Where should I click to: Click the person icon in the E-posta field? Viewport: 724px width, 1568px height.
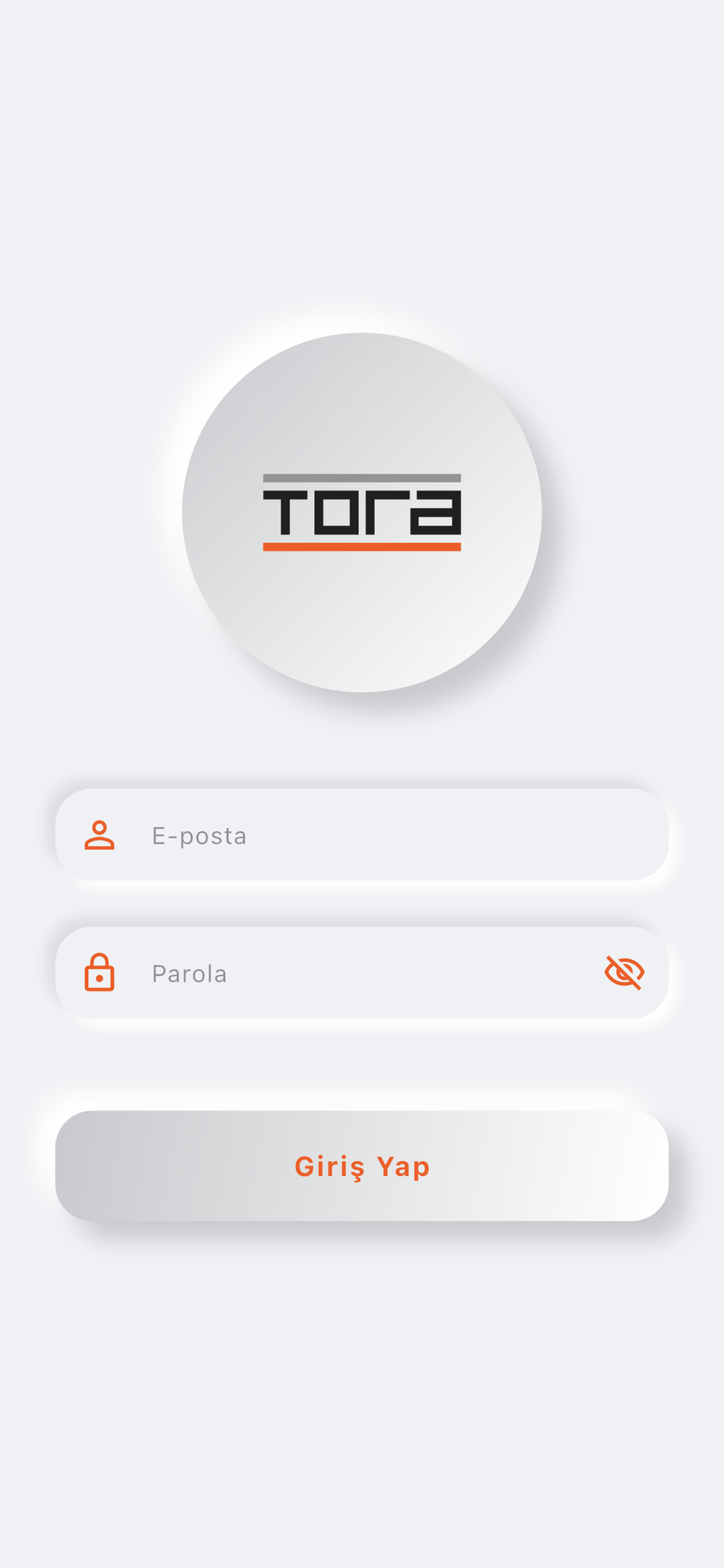(99, 835)
